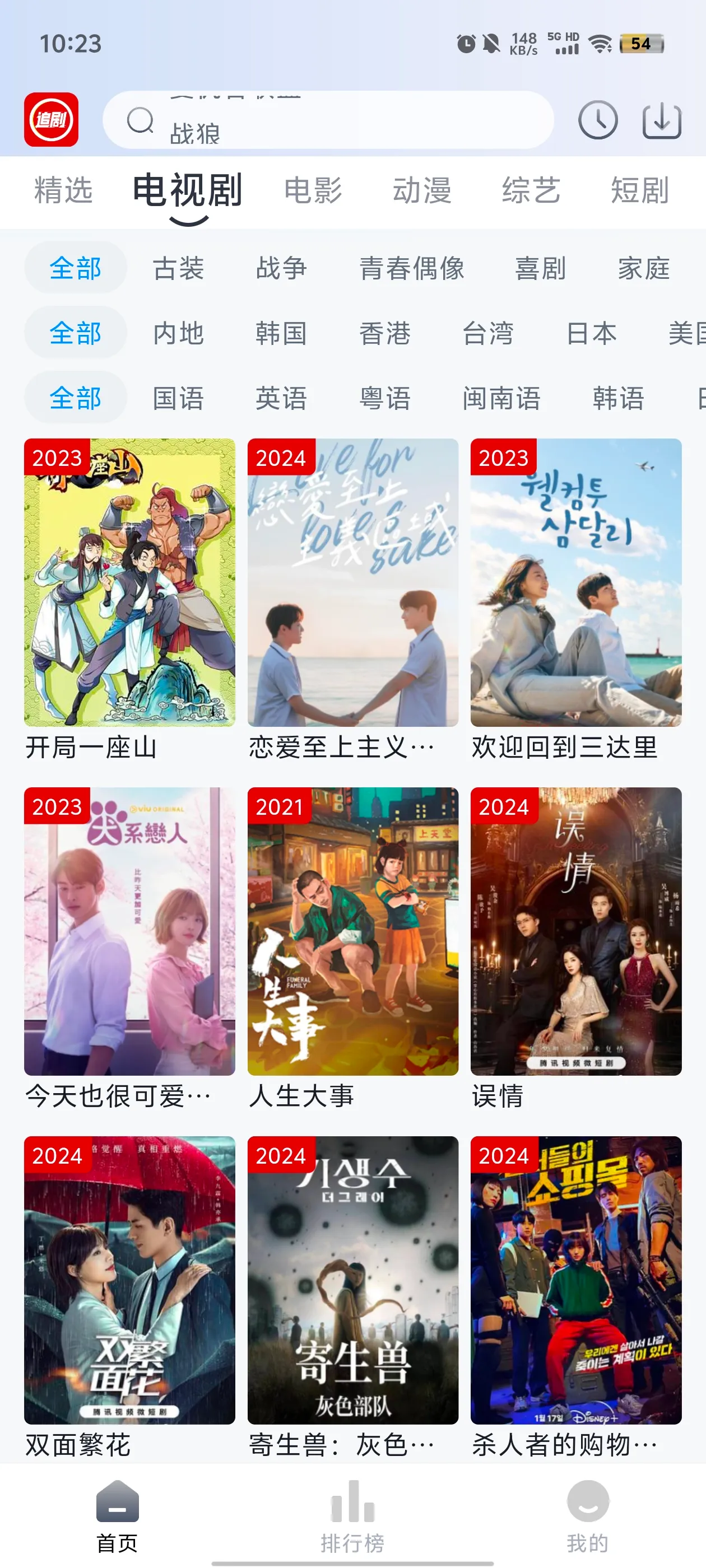Switch to 排行榜 in the bottom bar

click(352, 1516)
